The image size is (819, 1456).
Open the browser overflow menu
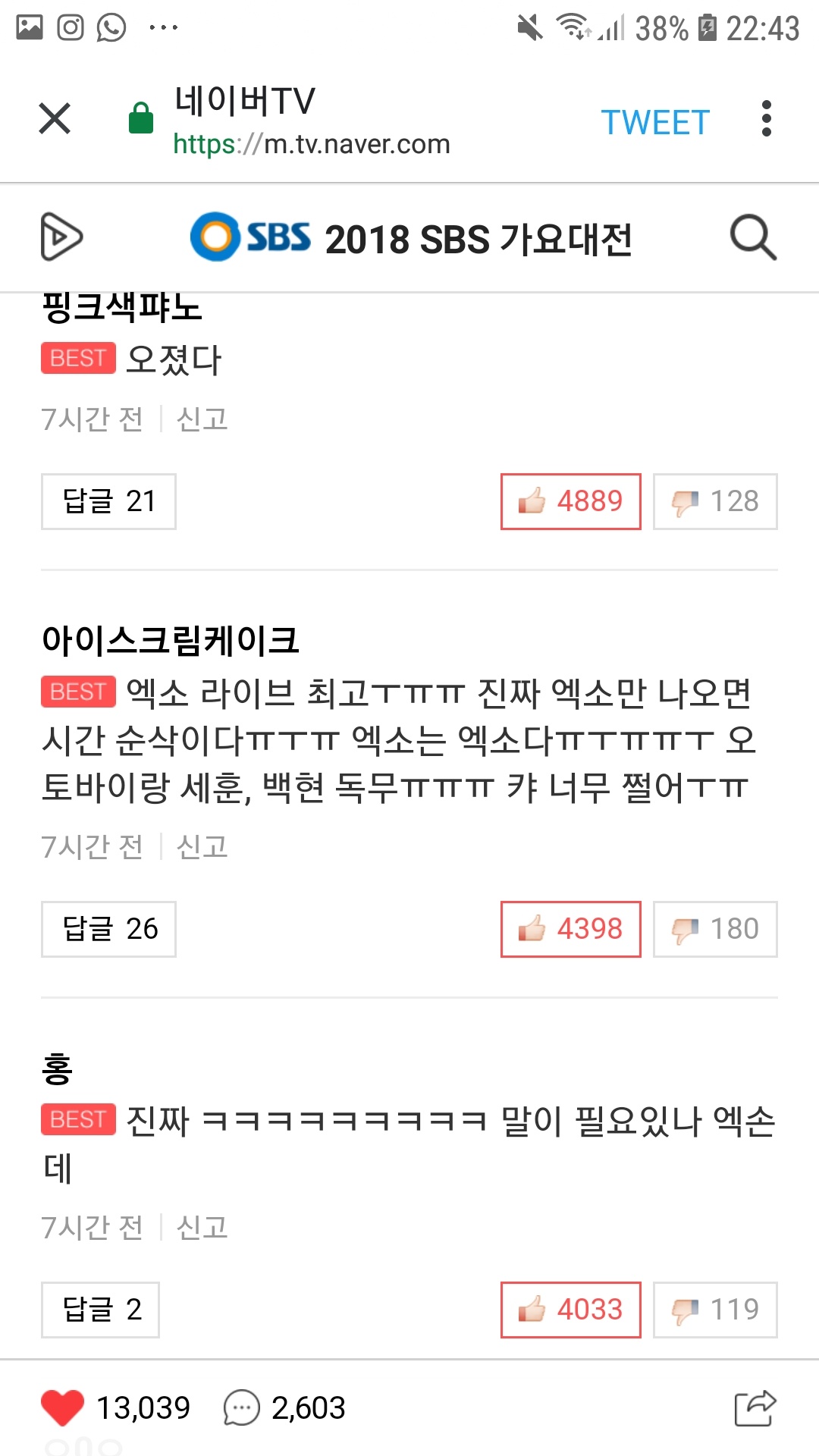[766, 119]
